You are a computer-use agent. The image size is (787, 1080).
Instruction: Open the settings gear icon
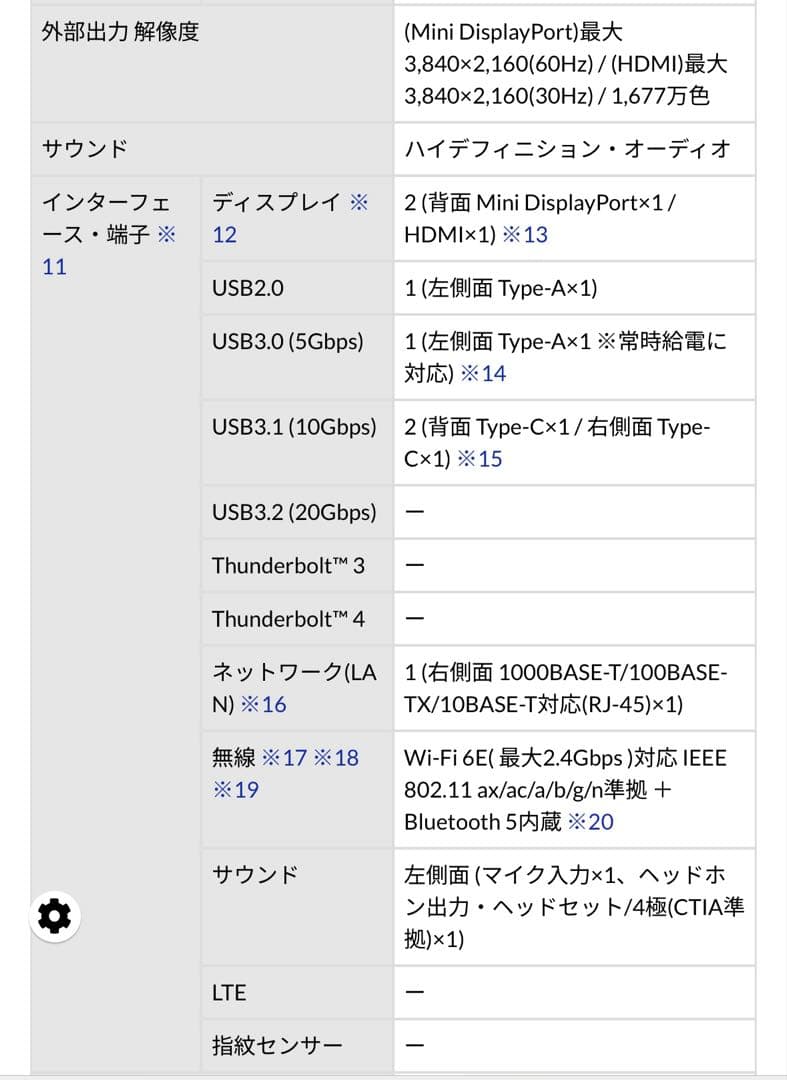click(x=55, y=915)
